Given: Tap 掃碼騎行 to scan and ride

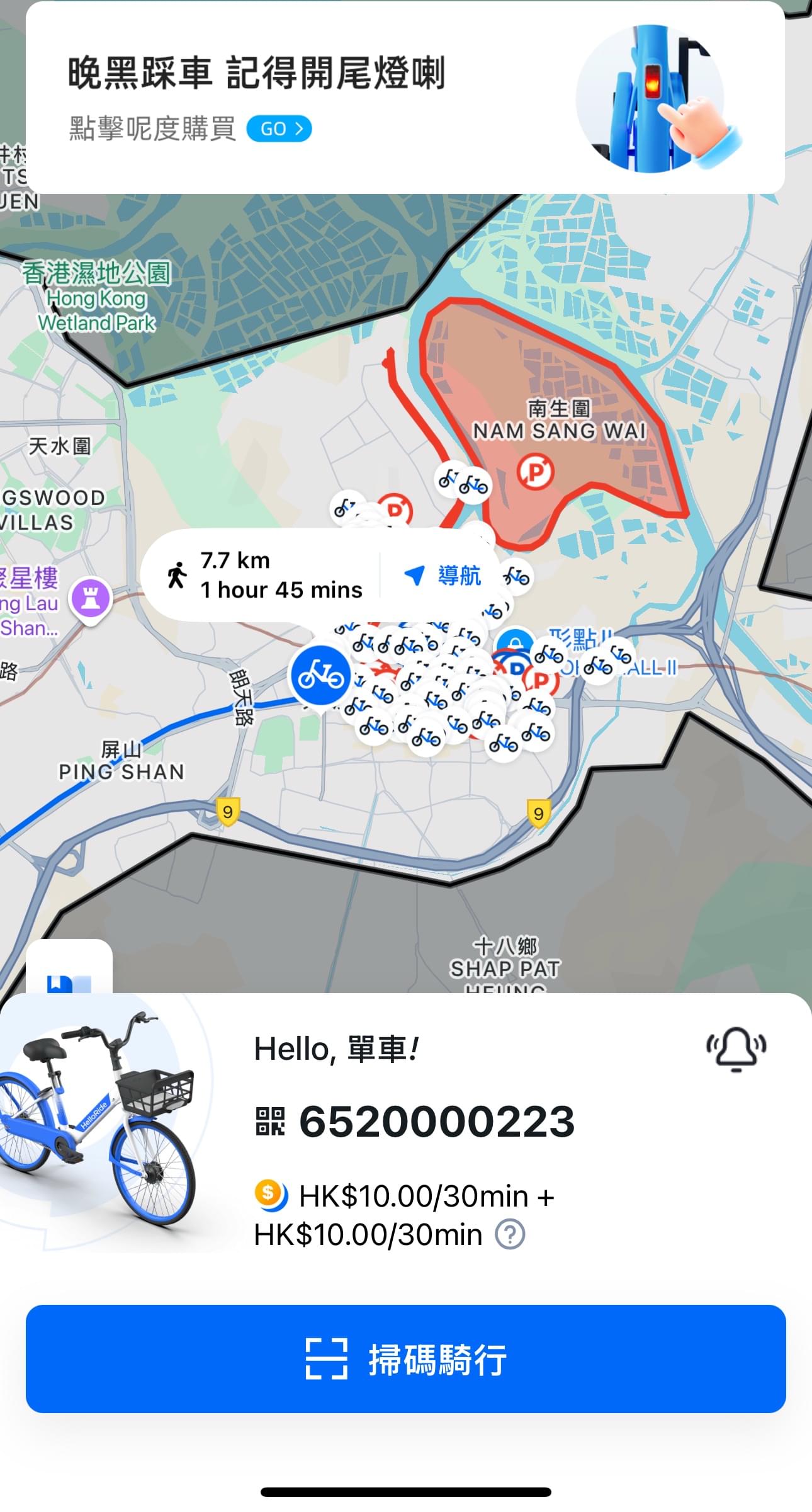Looking at the screenshot, I should click(406, 1359).
